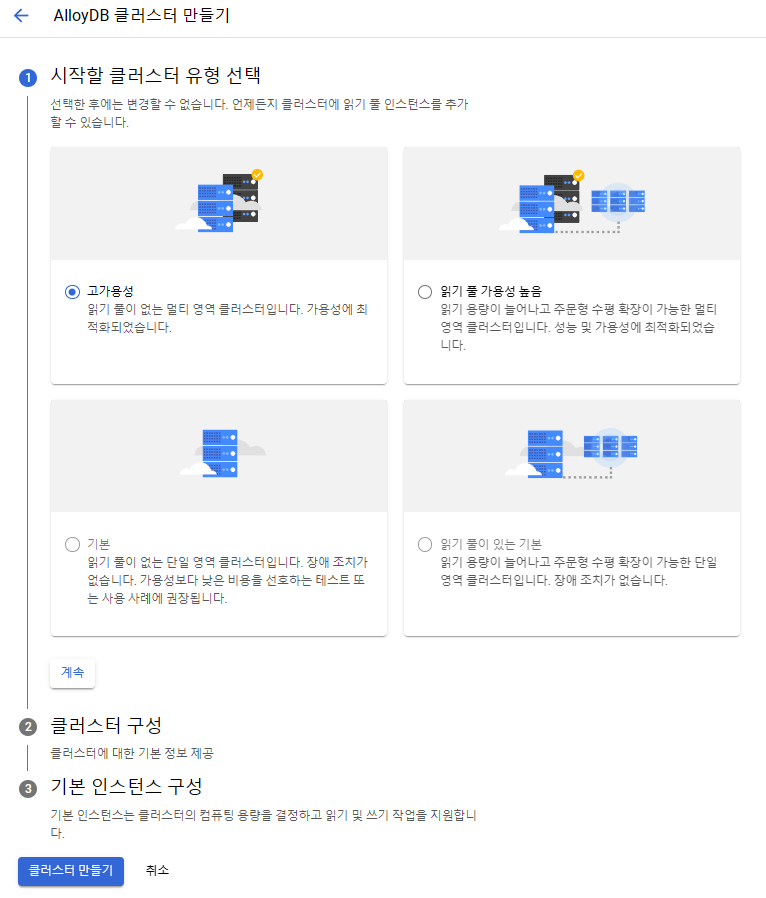This screenshot has width=766, height=898.
Task: Choose the 읽기 풀이 있는 기본 option
Action: tap(425, 544)
